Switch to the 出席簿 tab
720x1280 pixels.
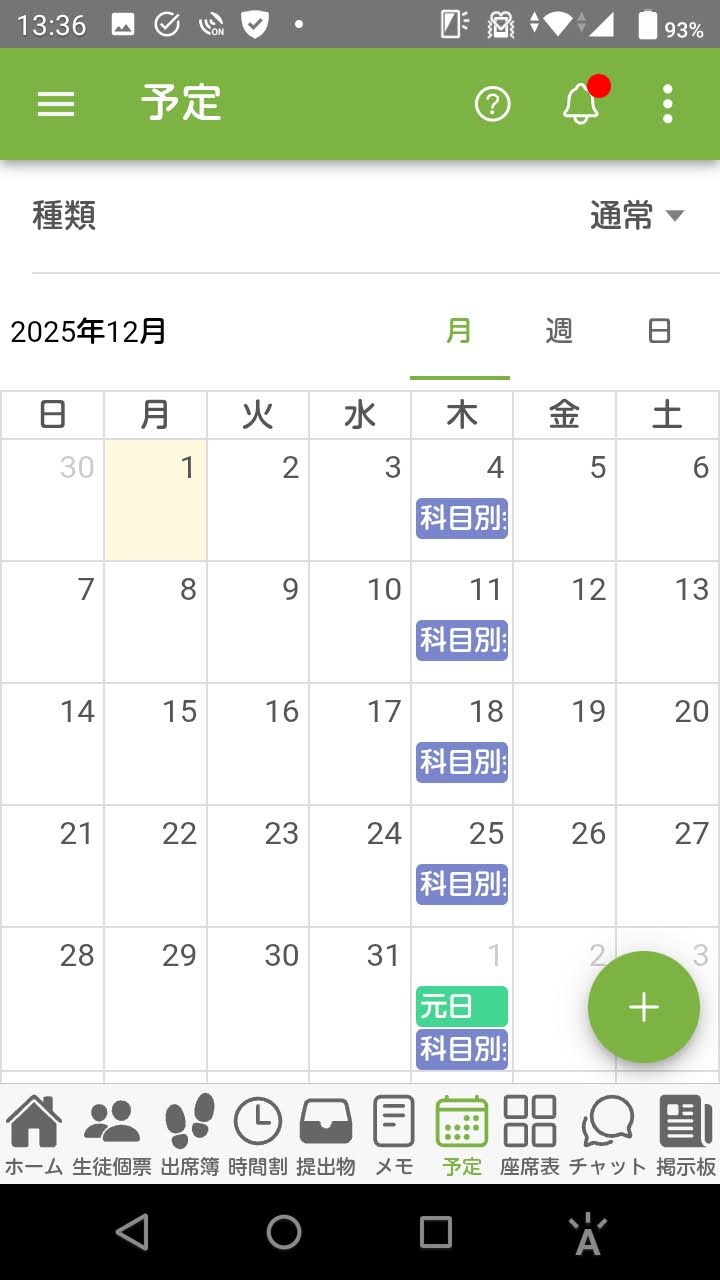[x=189, y=1134]
